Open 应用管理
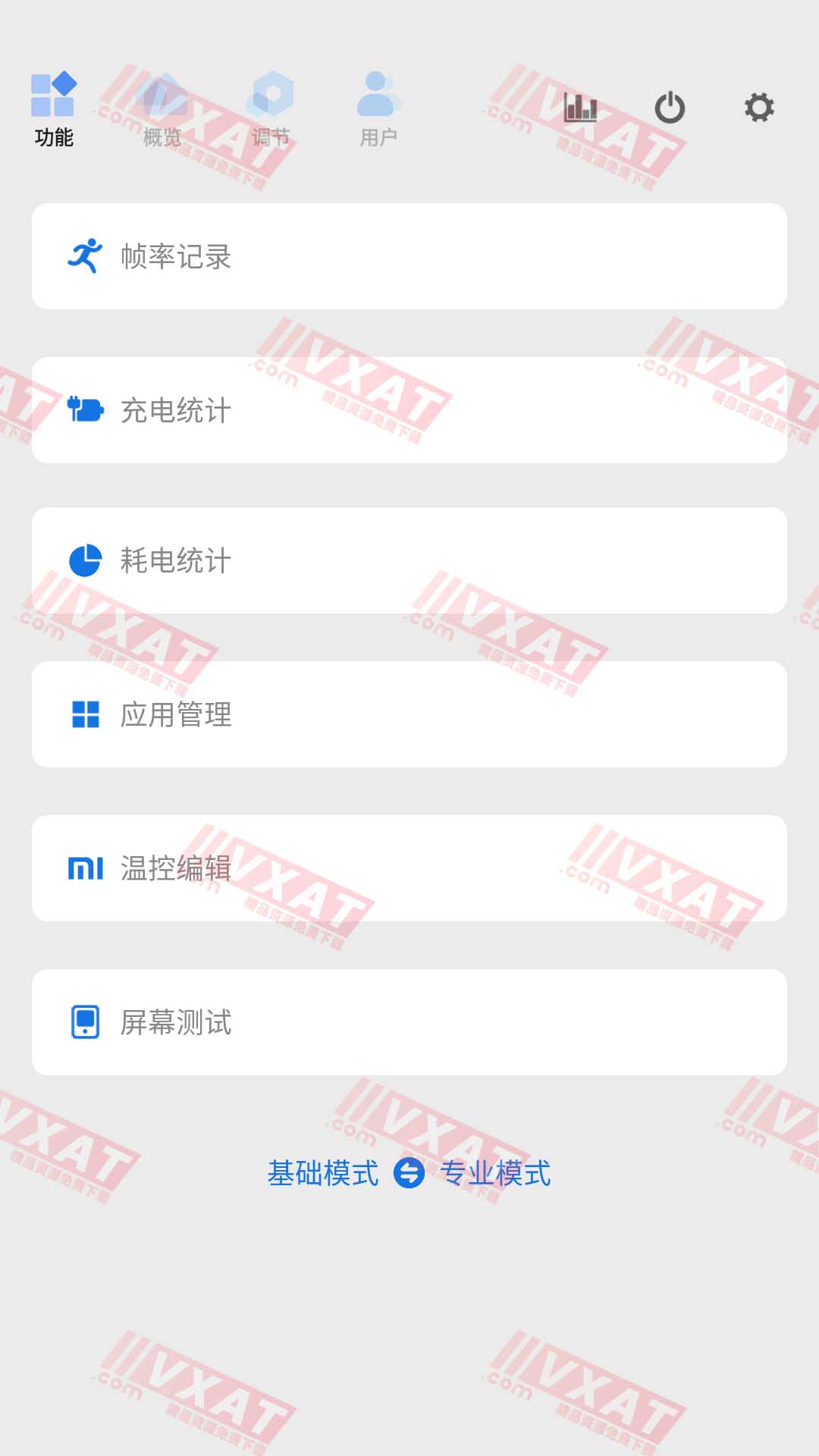The width and height of the screenshot is (819, 1456). click(x=409, y=714)
